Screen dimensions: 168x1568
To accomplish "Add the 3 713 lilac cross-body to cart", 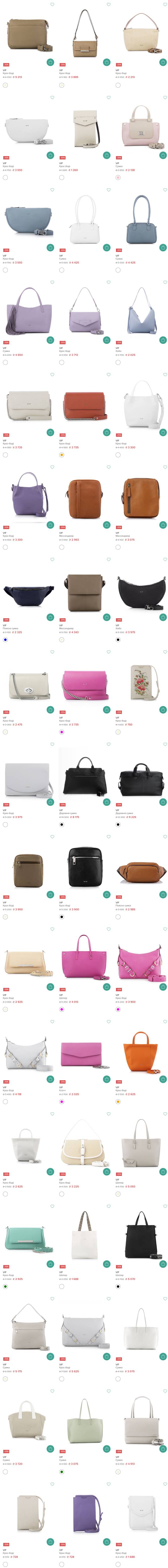I will coord(106,339).
